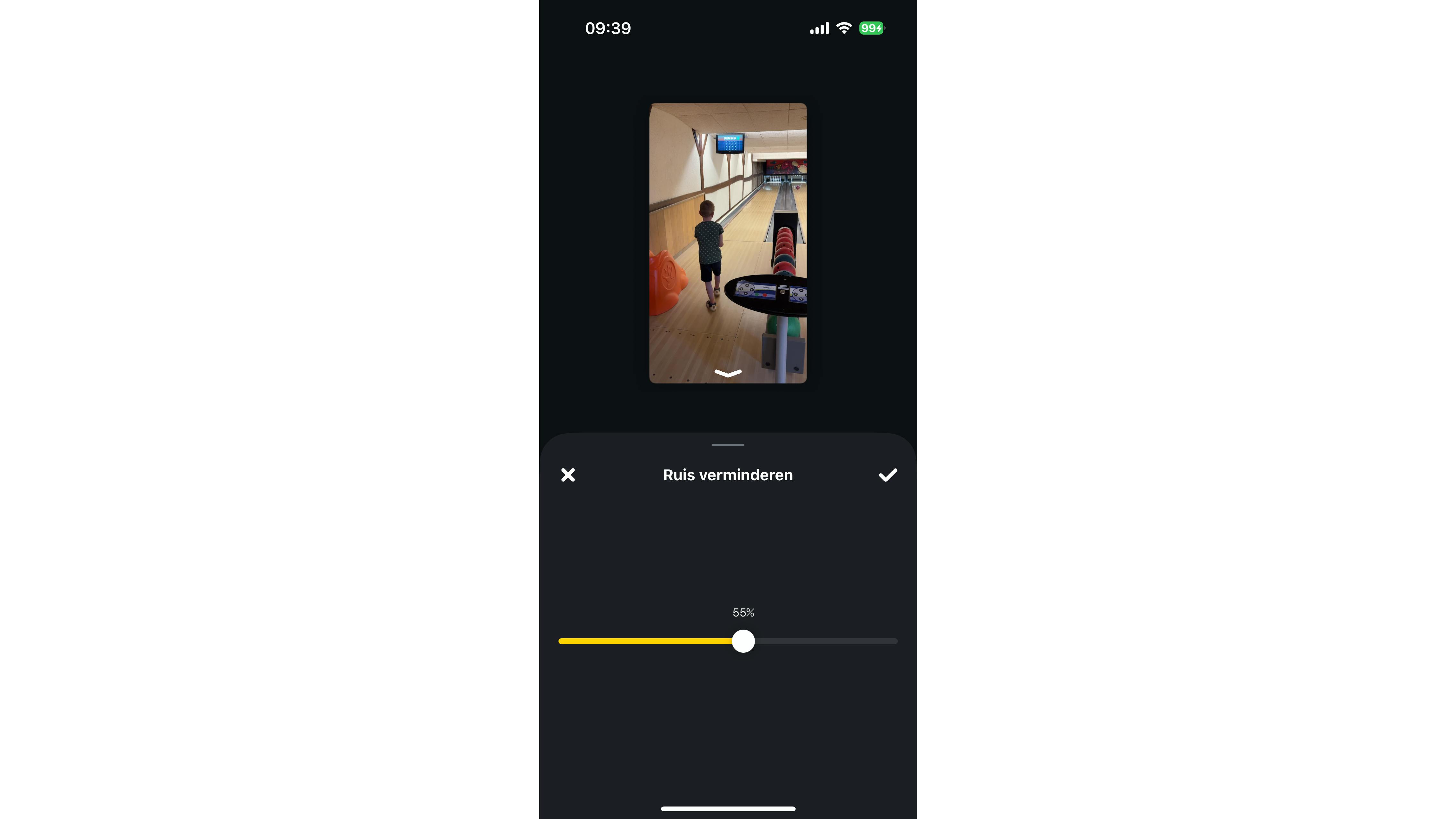This screenshot has width=1456, height=819.
Task: Tap the sheet drag handle above the title
Action: 727,445
